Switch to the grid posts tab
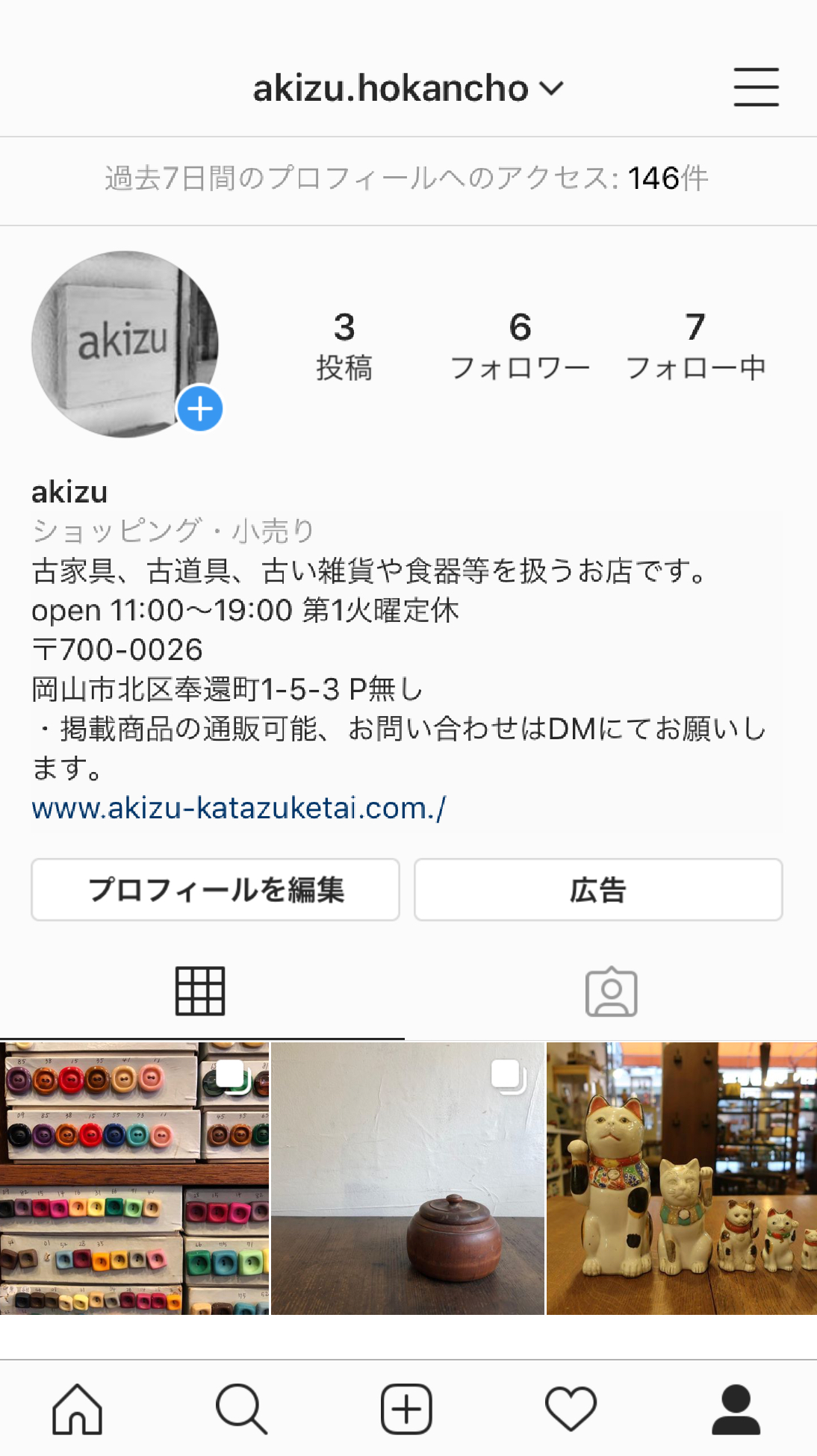 point(200,991)
